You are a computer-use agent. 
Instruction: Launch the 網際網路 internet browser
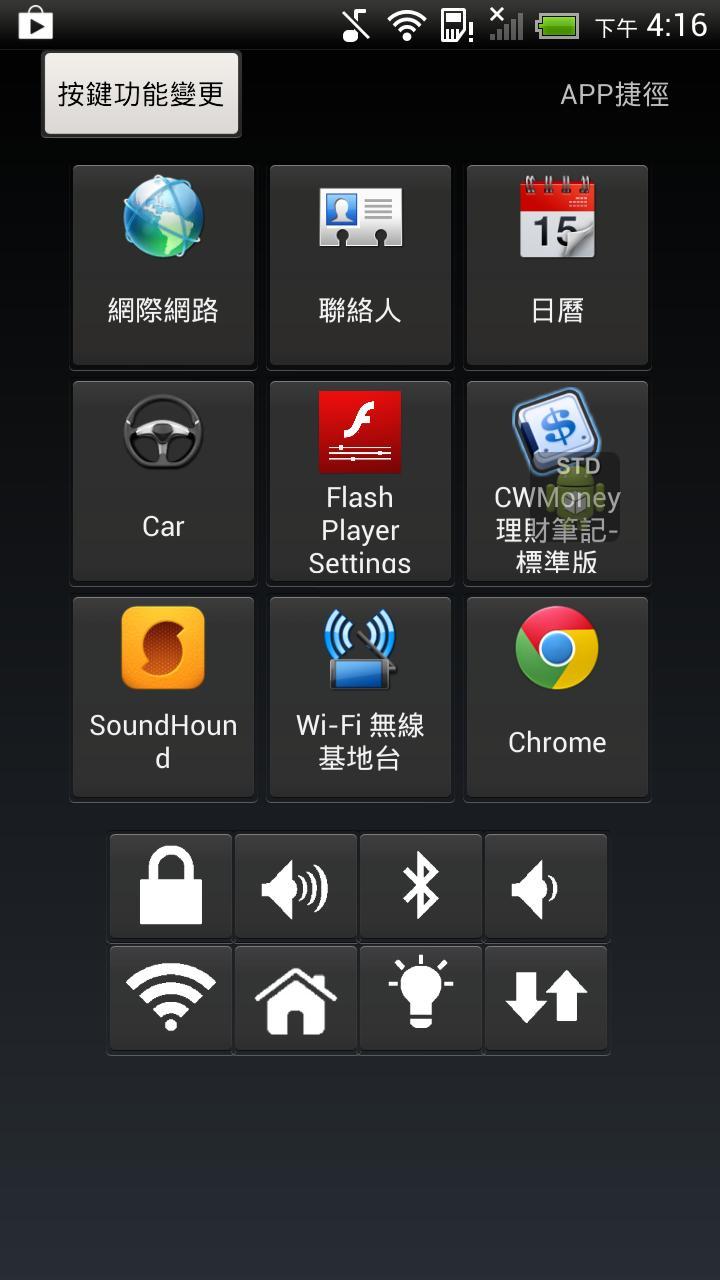coord(162,264)
